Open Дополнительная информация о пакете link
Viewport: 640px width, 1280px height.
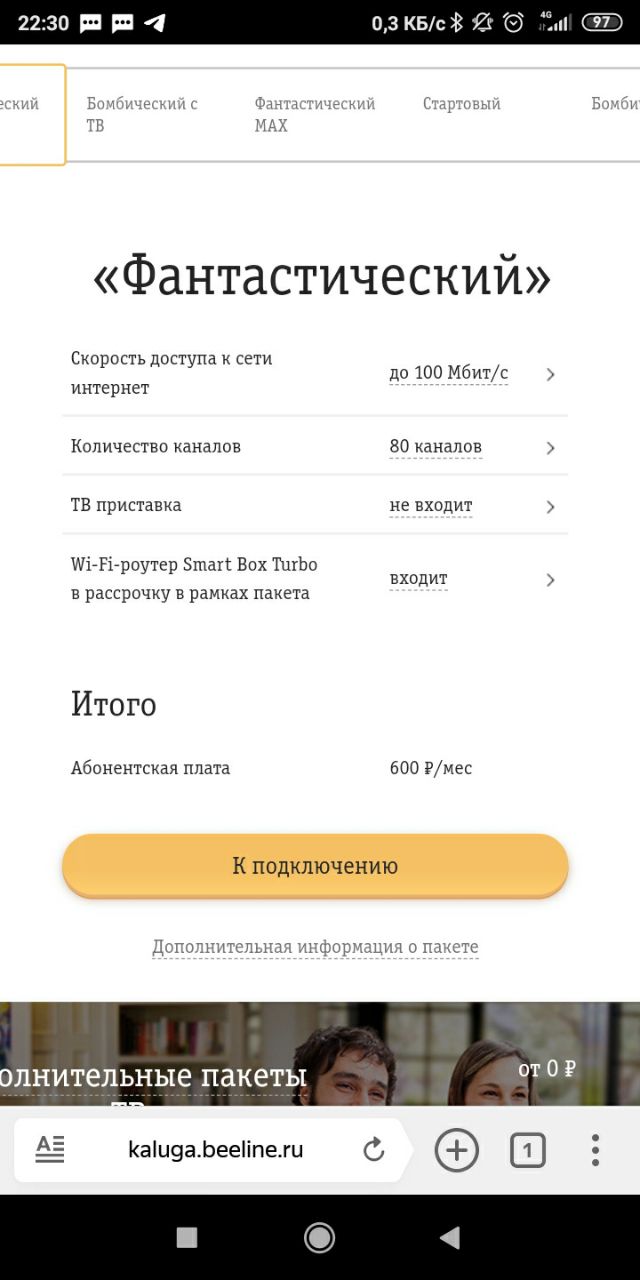[315, 947]
